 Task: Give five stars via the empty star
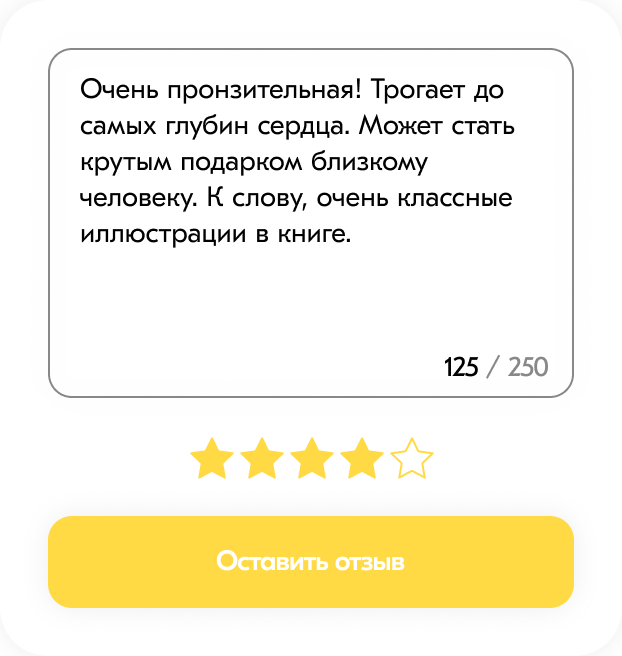(411, 460)
